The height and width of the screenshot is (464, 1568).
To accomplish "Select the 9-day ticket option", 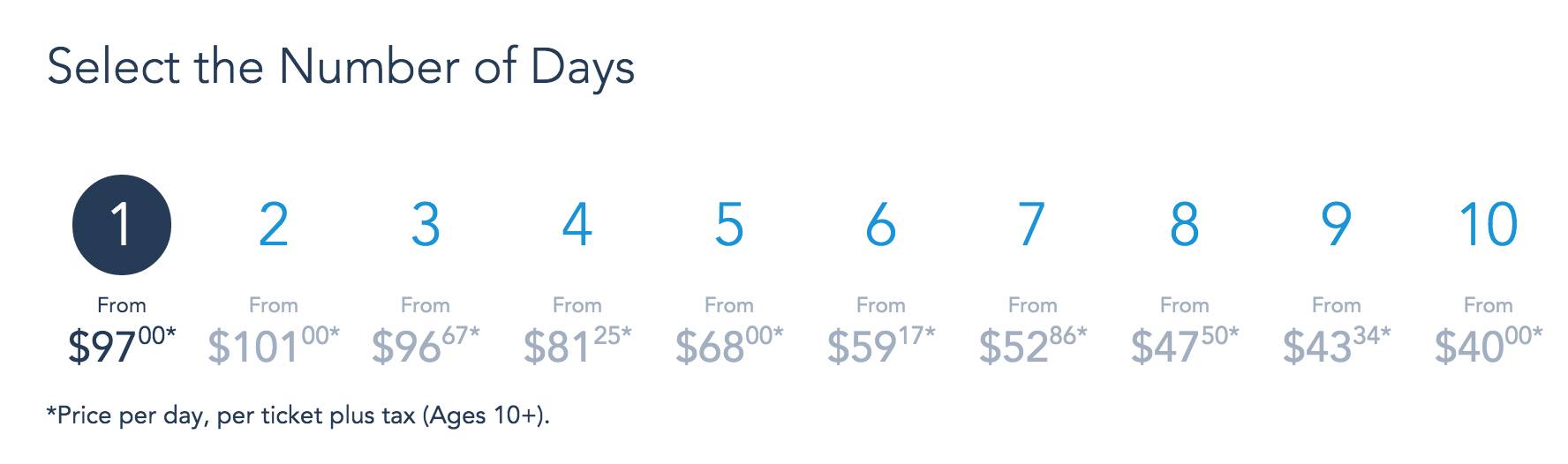I will (1336, 225).
